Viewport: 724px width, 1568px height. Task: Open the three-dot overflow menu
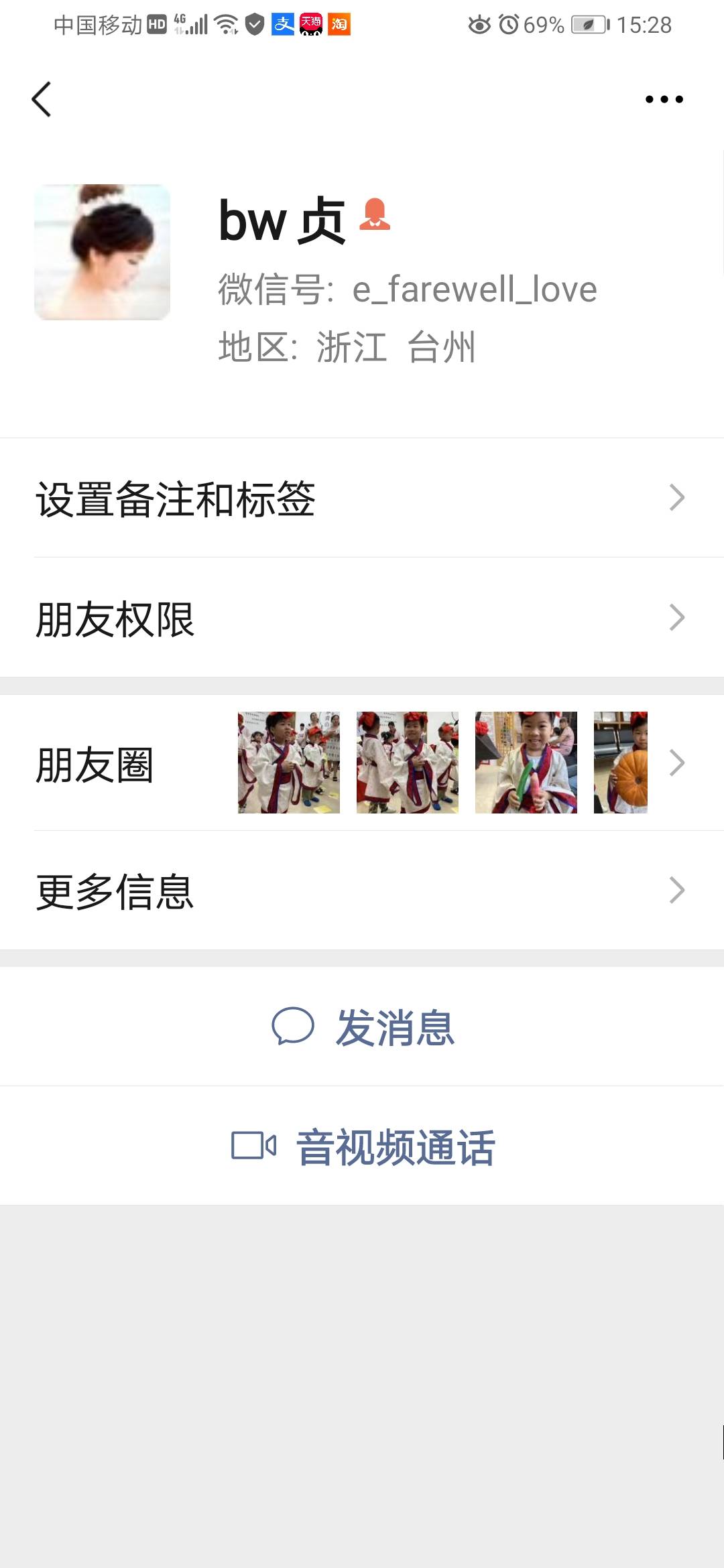(664, 99)
